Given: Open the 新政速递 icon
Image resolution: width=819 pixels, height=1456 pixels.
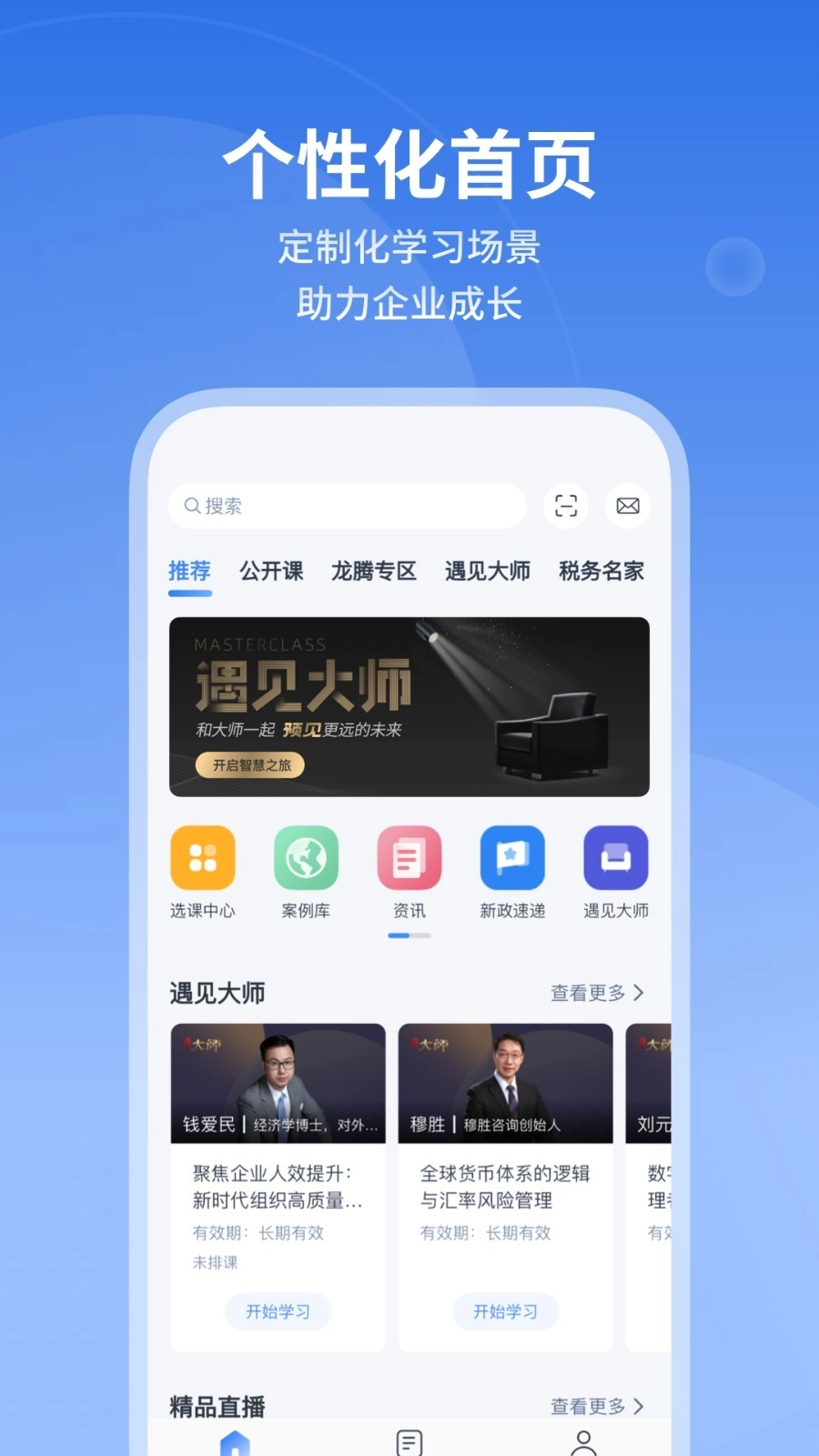Looking at the screenshot, I should (511, 857).
